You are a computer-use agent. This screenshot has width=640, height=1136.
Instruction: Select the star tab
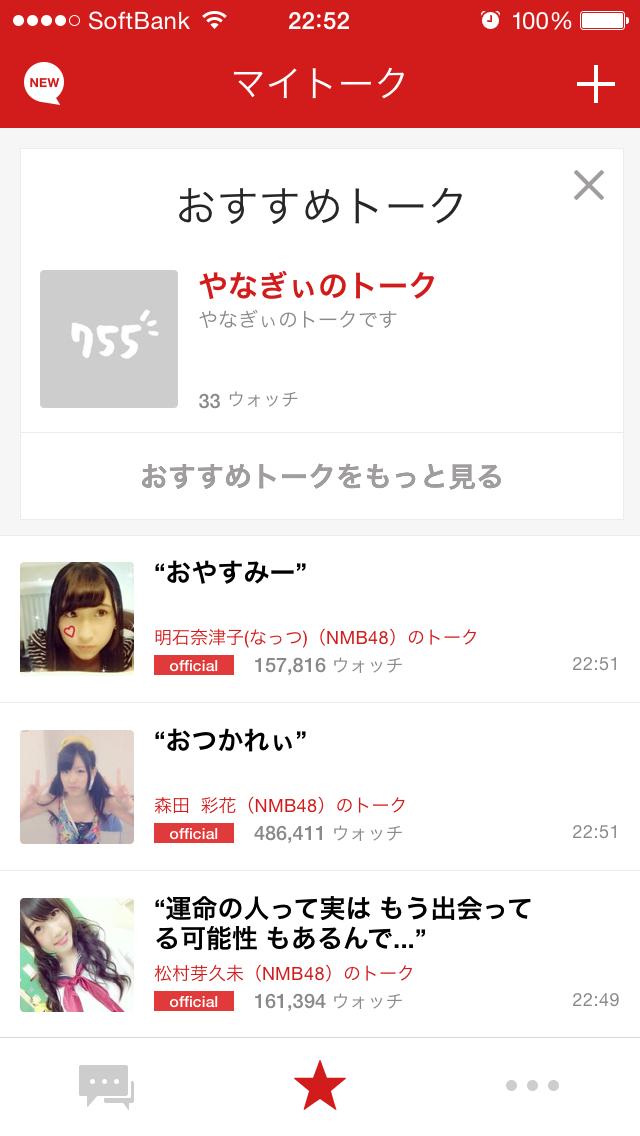tap(320, 1086)
